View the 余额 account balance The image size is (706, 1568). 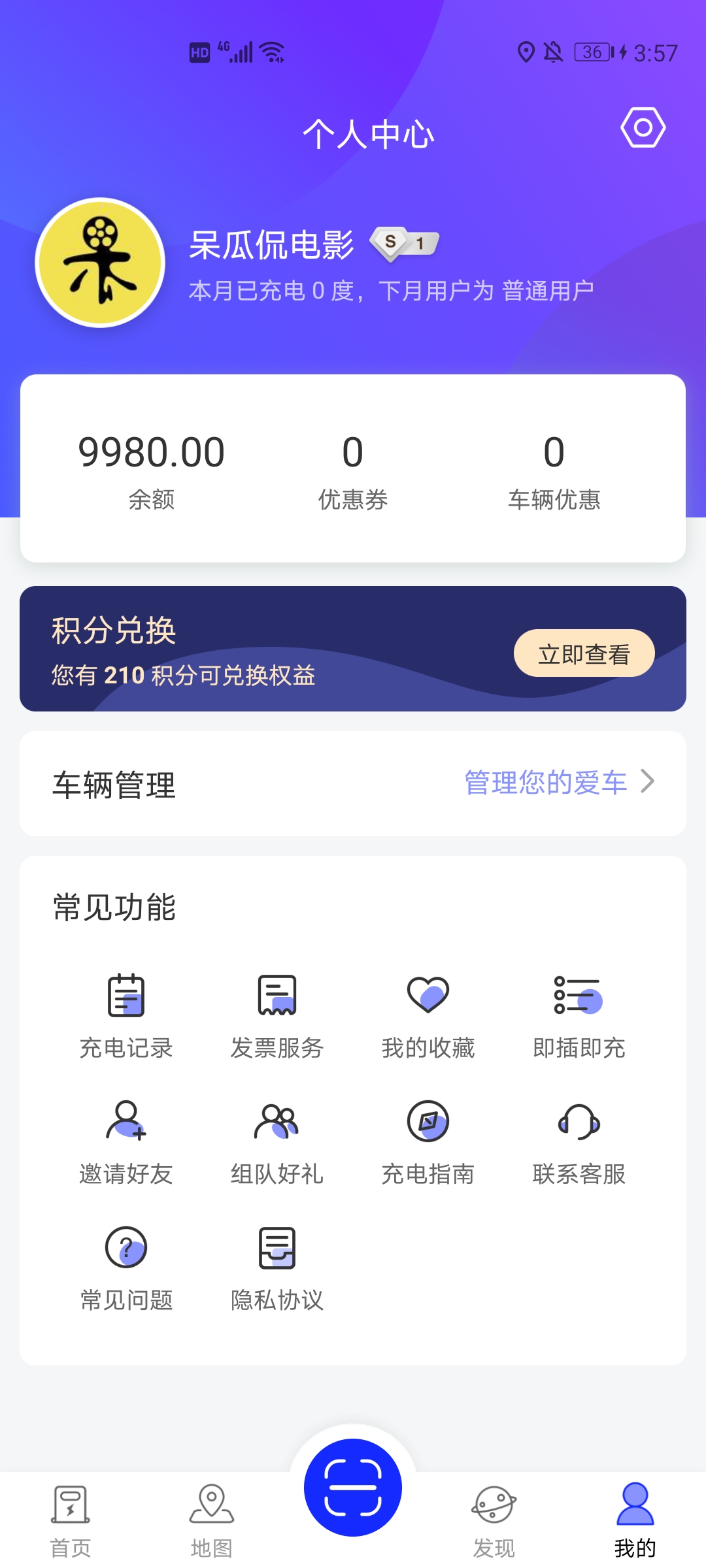point(151,469)
